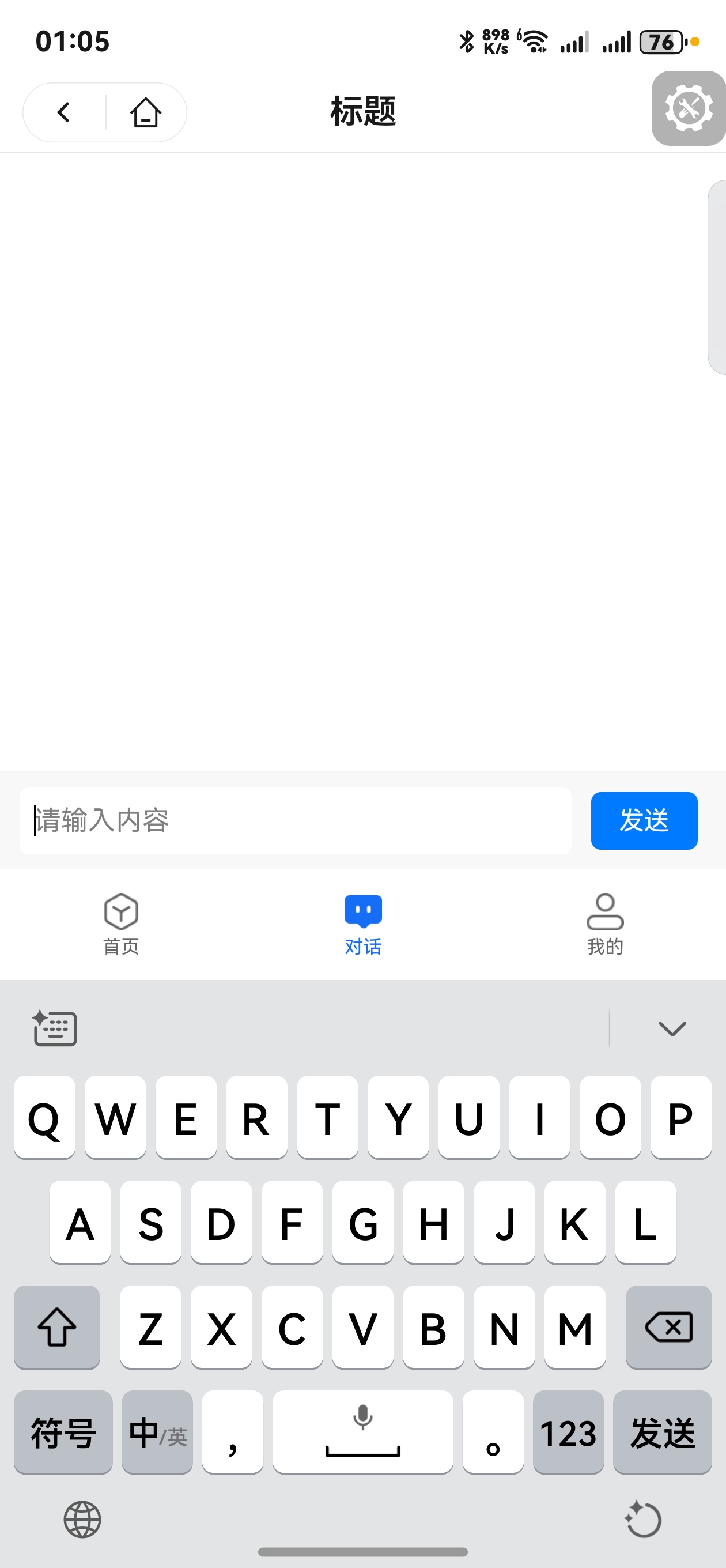Go back using the header arrow
Screen dimensions: 726x1568
pyautogui.click(x=64, y=112)
